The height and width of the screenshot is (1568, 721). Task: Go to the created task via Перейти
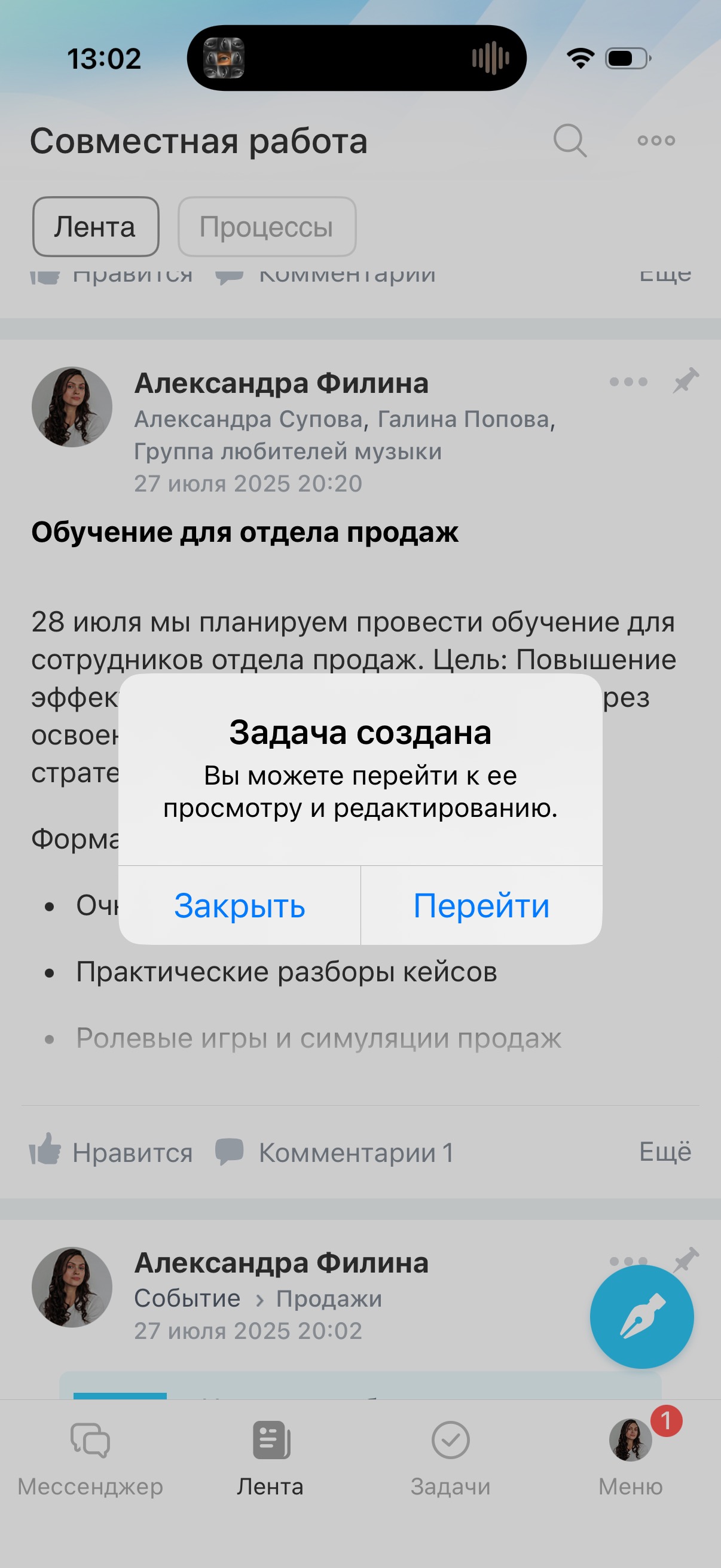point(481,905)
